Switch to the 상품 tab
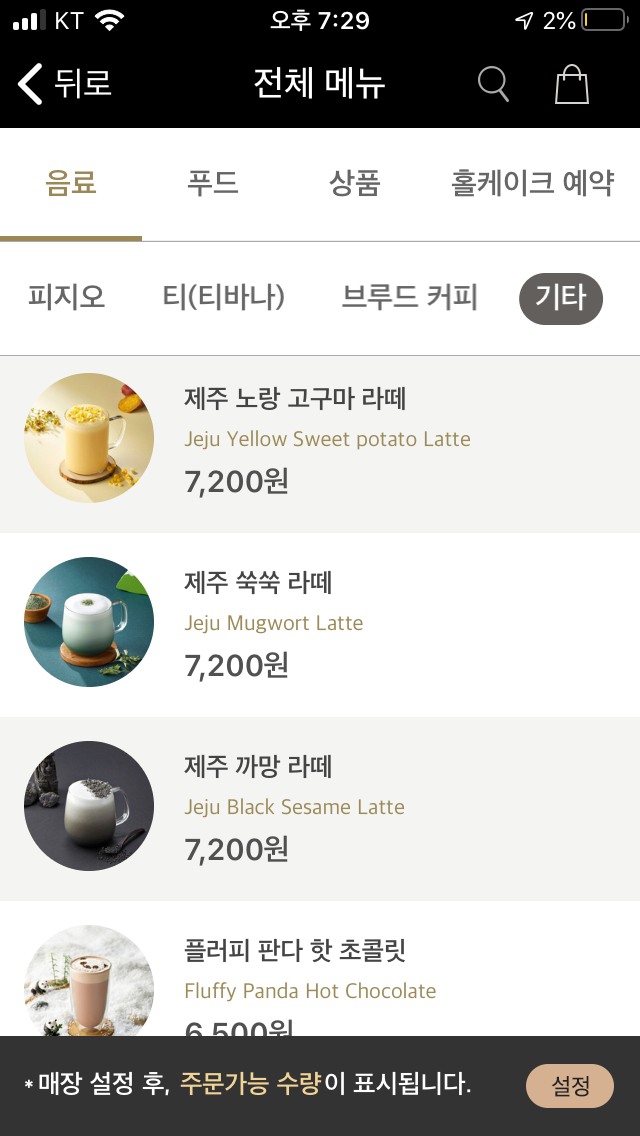The width and height of the screenshot is (640, 1136). [355, 184]
